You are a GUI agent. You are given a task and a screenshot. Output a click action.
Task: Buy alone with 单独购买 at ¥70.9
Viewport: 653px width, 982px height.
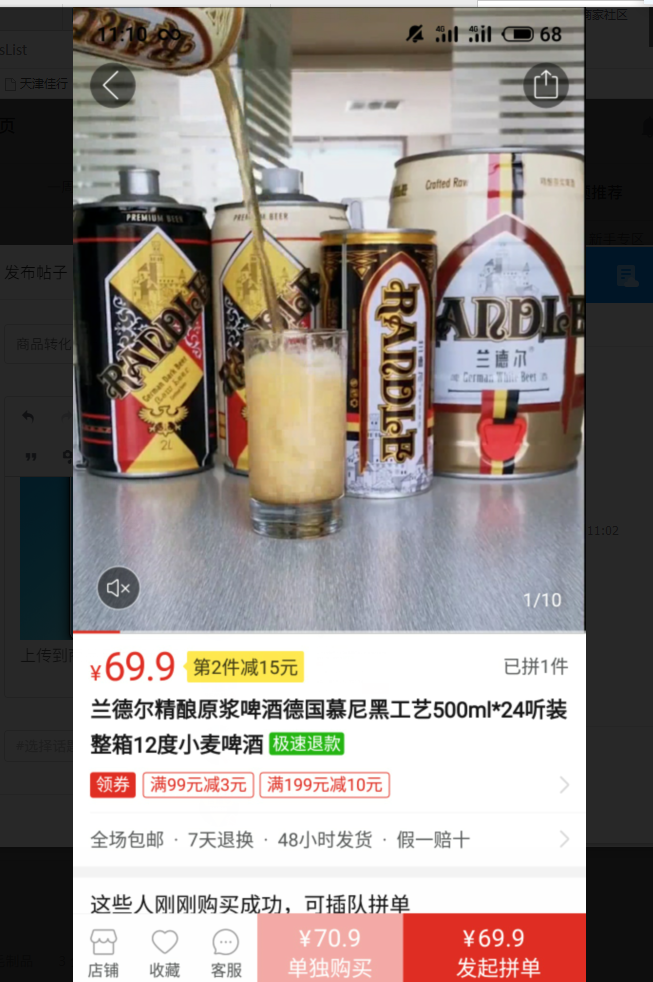pyautogui.click(x=330, y=950)
